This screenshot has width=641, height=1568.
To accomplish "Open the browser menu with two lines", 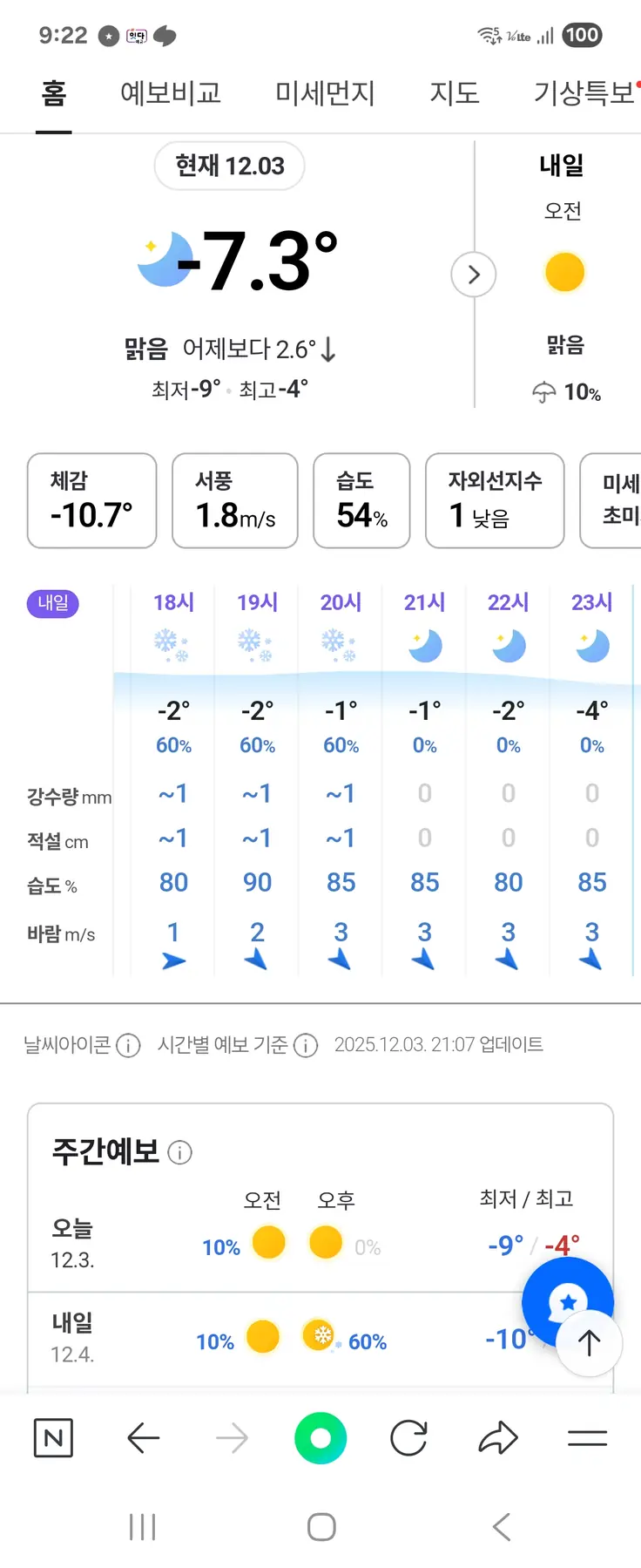I will 587,1438.
